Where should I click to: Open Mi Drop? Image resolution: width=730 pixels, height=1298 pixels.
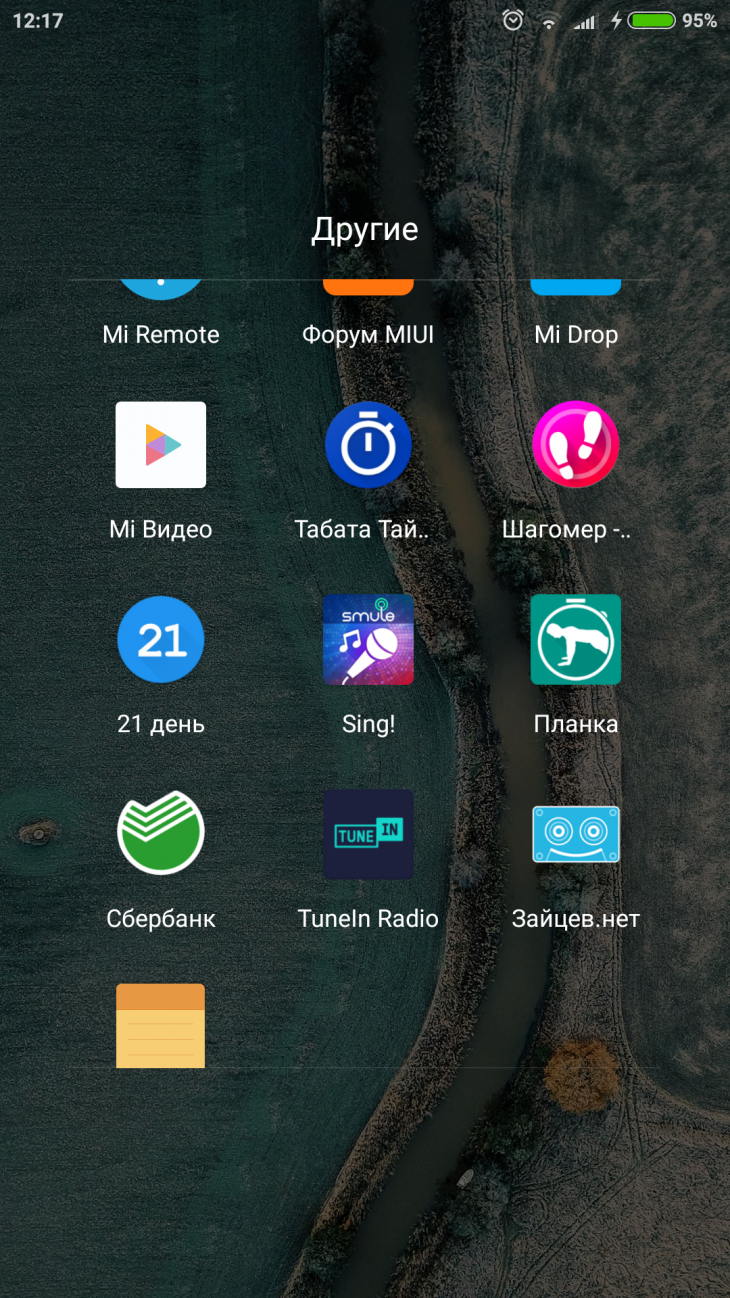point(576,318)
